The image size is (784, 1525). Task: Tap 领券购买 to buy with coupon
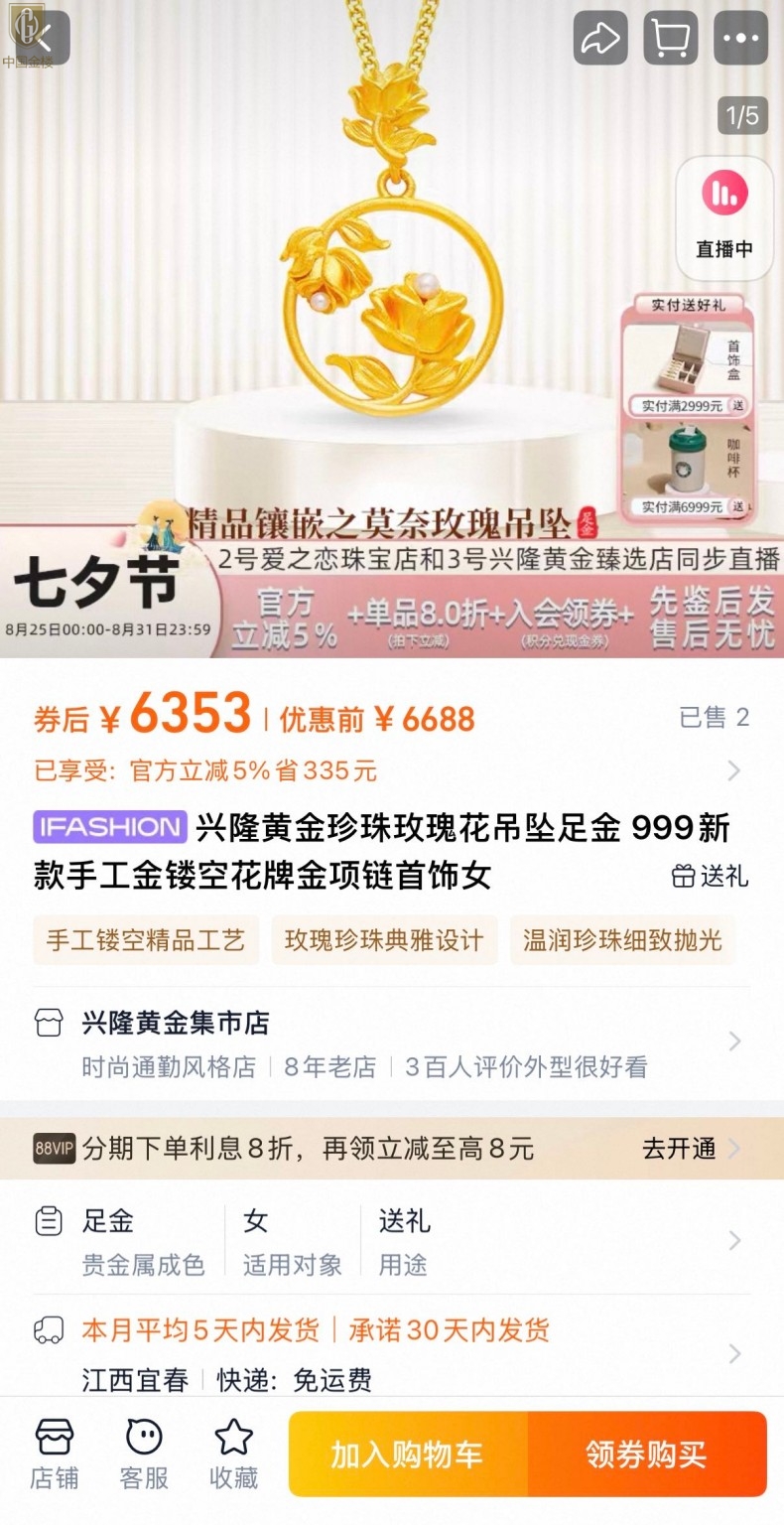click(647, 1455)
